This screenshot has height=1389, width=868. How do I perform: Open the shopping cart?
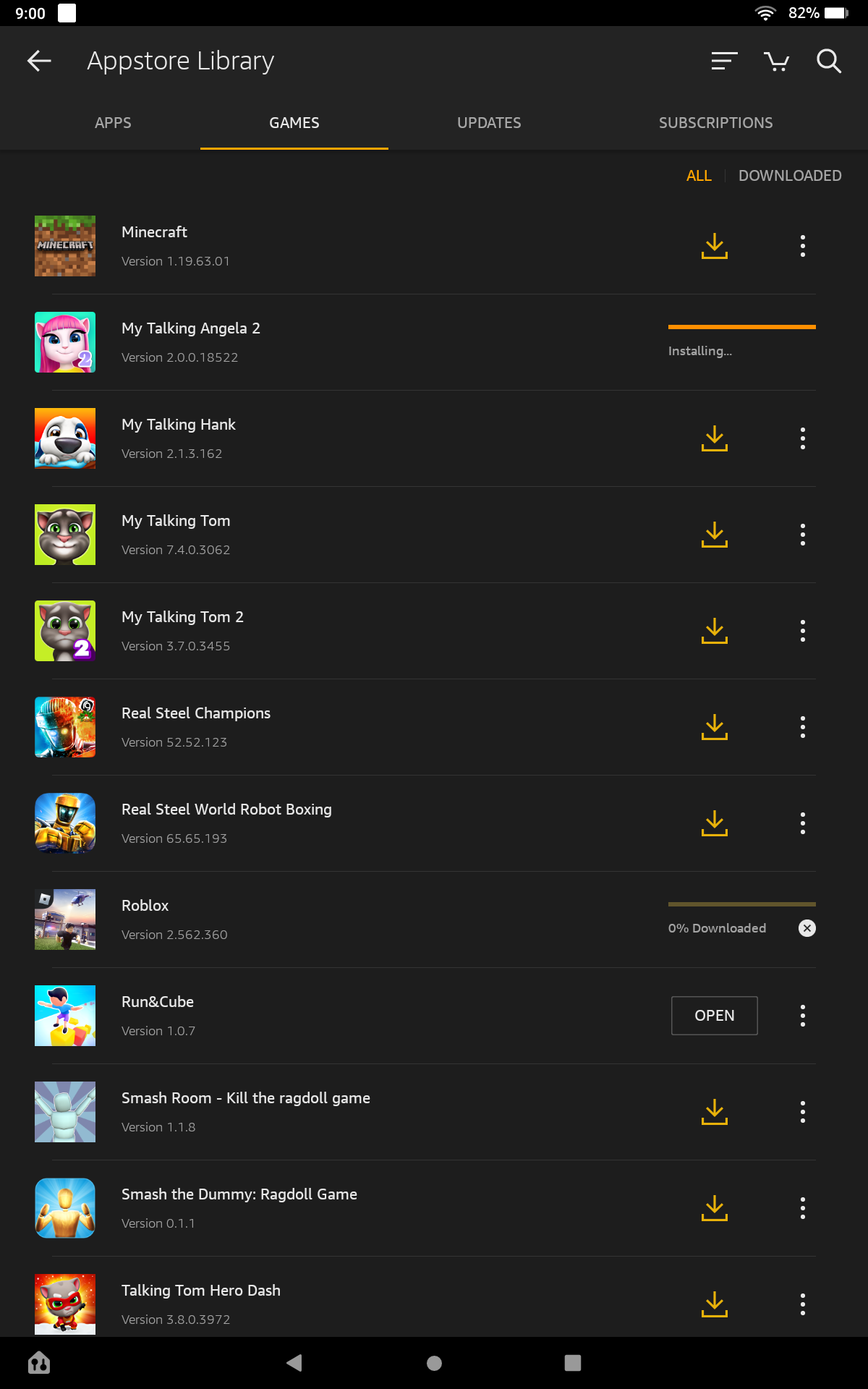pos(776,61)
